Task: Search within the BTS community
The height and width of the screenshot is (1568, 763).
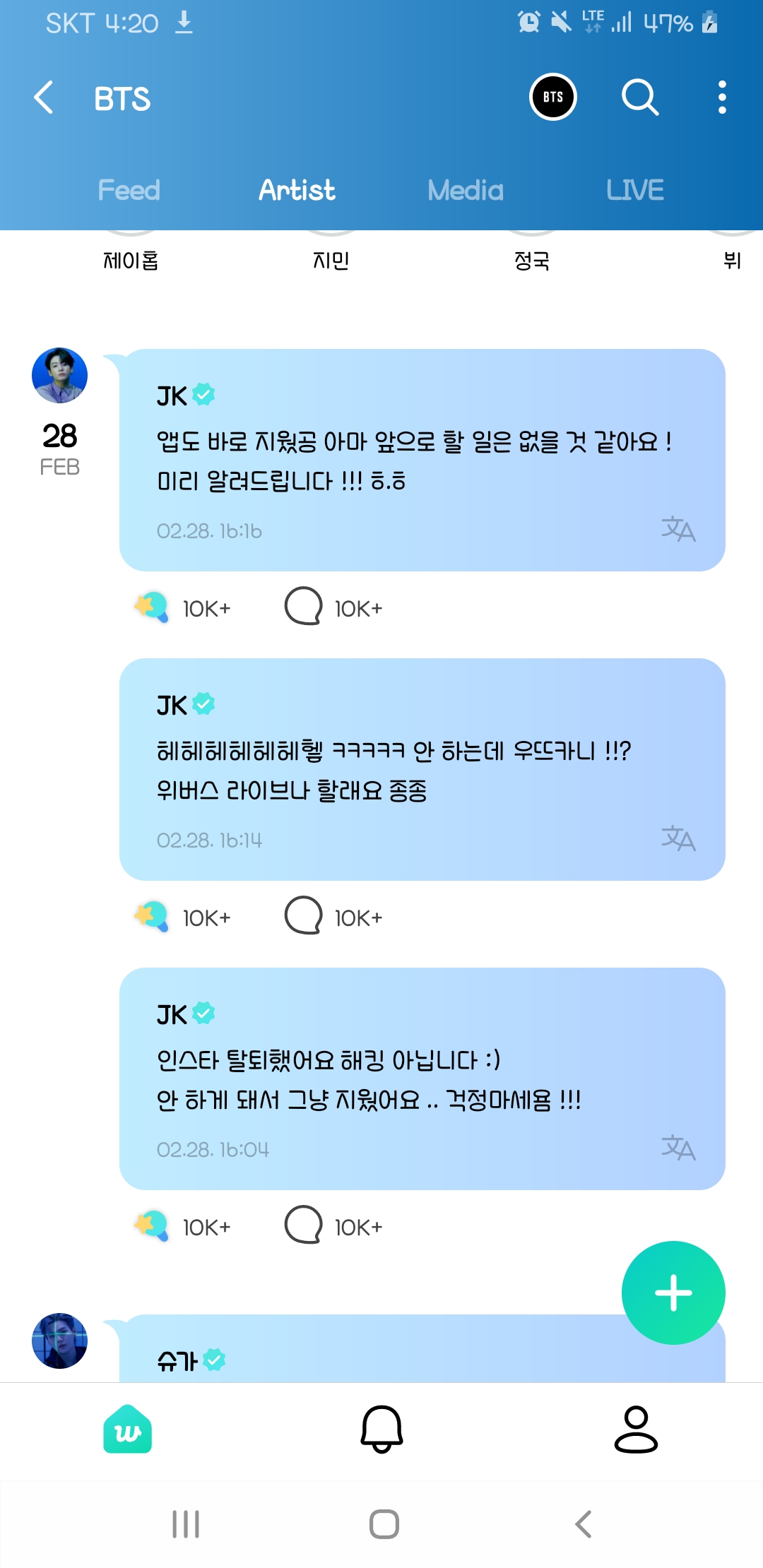Action: click(x=640, y=97)
